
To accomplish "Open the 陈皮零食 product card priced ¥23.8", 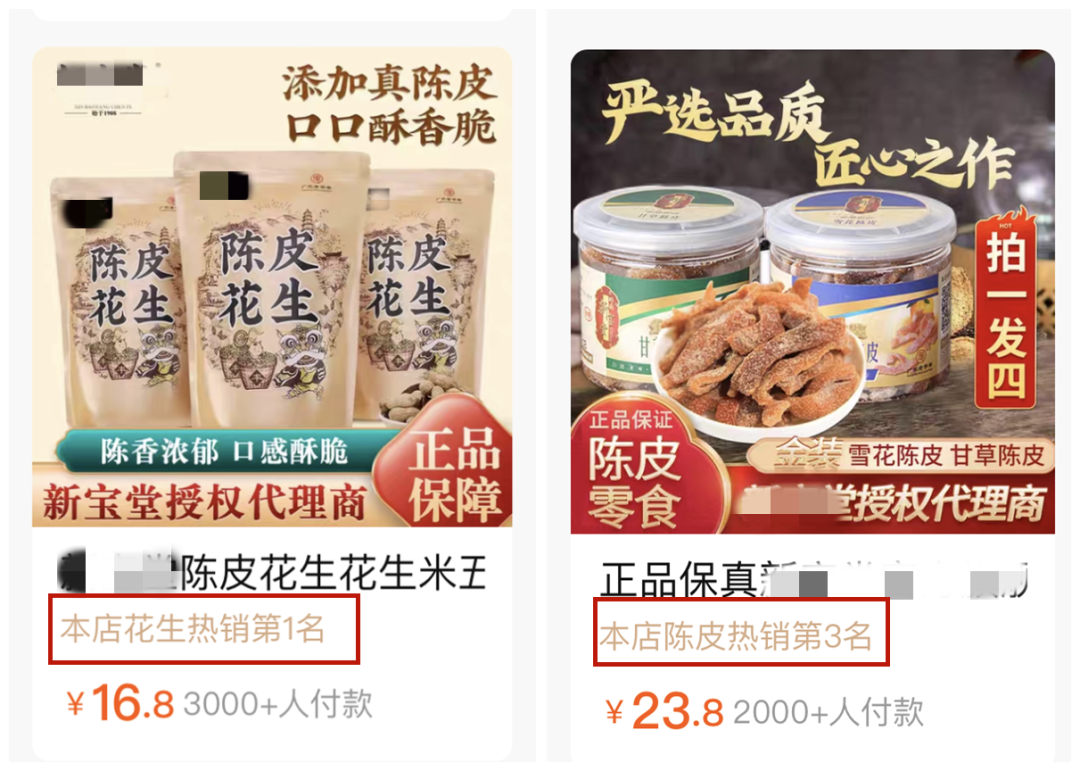I will point(812,292).
